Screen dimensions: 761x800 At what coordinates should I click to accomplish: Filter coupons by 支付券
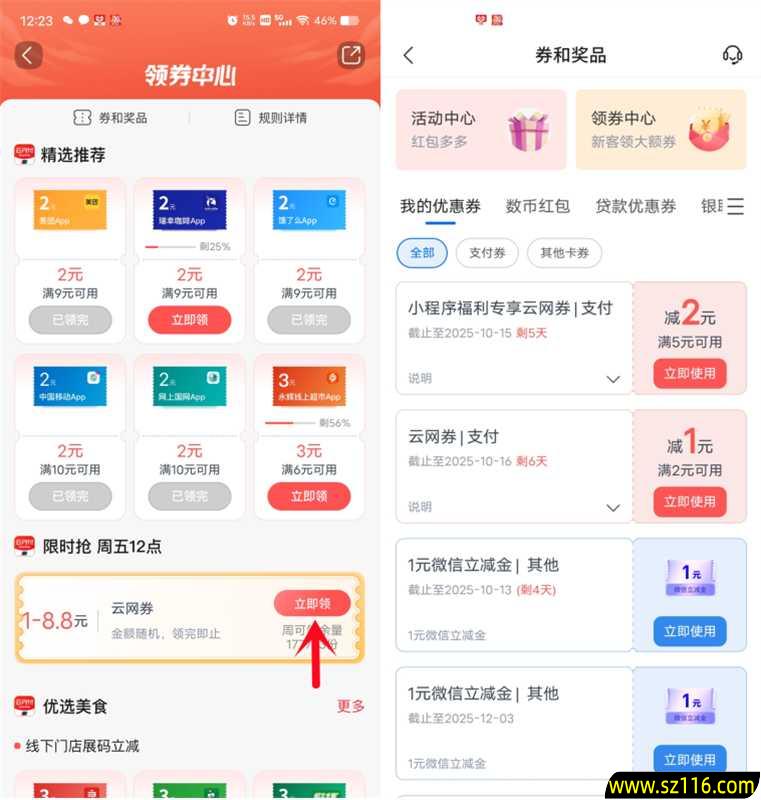(x=487, y=253)
